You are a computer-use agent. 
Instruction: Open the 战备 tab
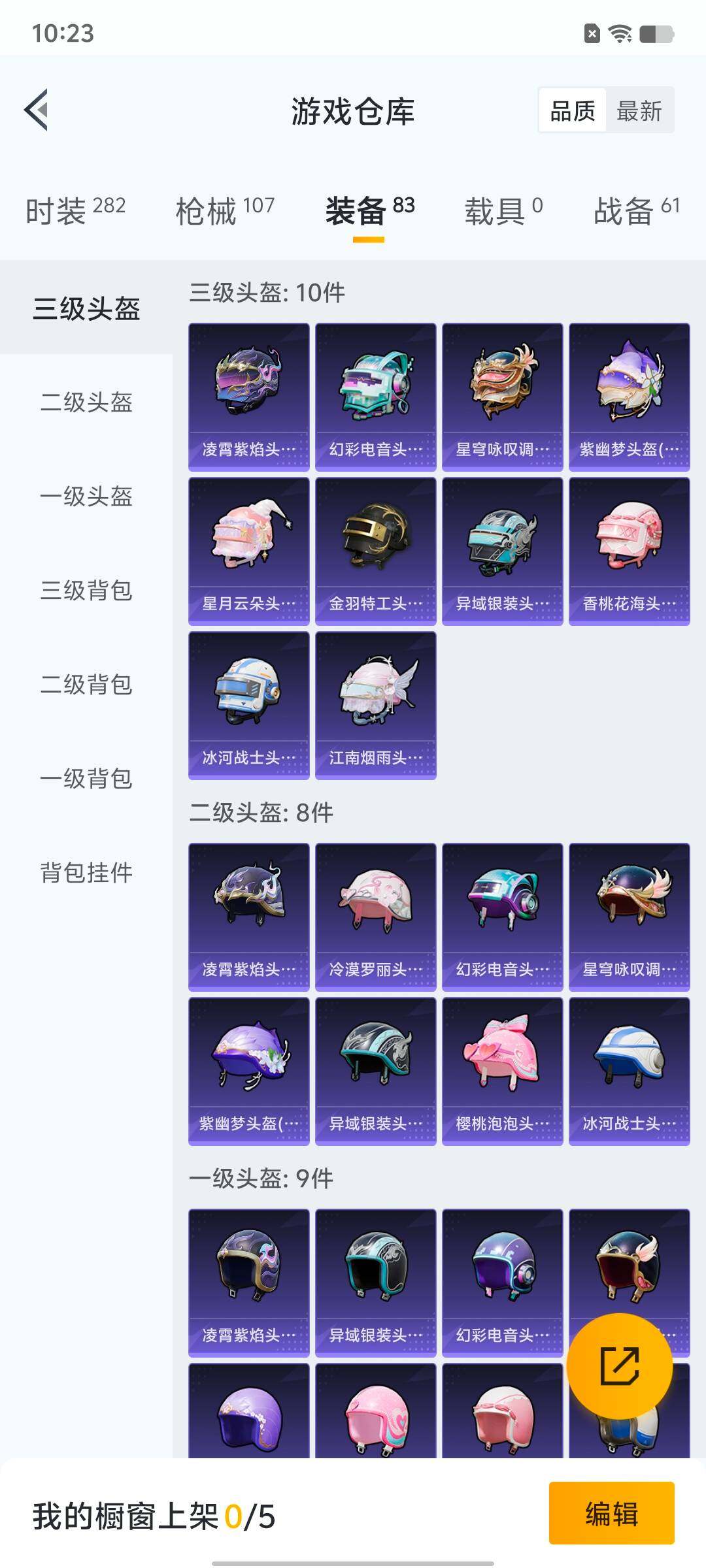click(636, 210)
